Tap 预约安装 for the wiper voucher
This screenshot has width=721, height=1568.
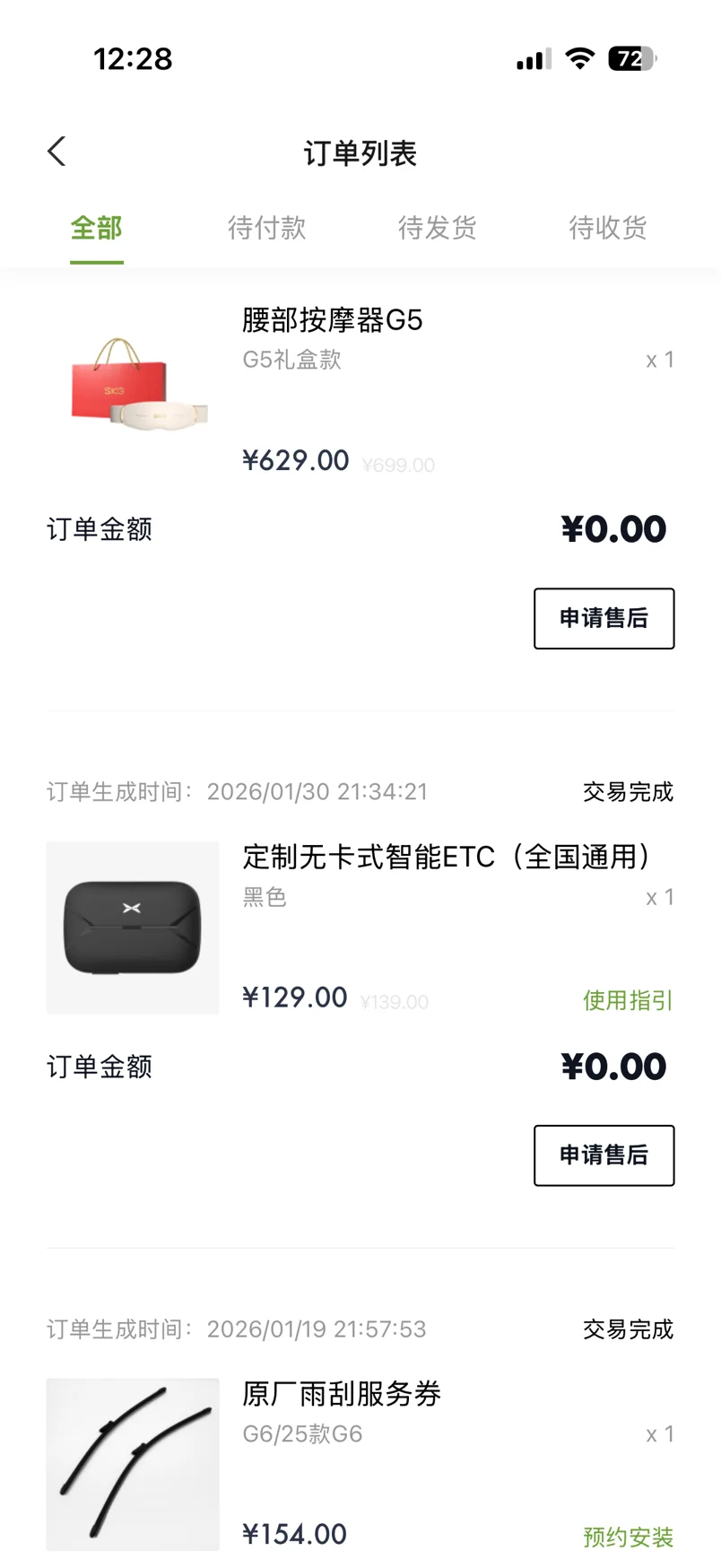point(628,1537)
